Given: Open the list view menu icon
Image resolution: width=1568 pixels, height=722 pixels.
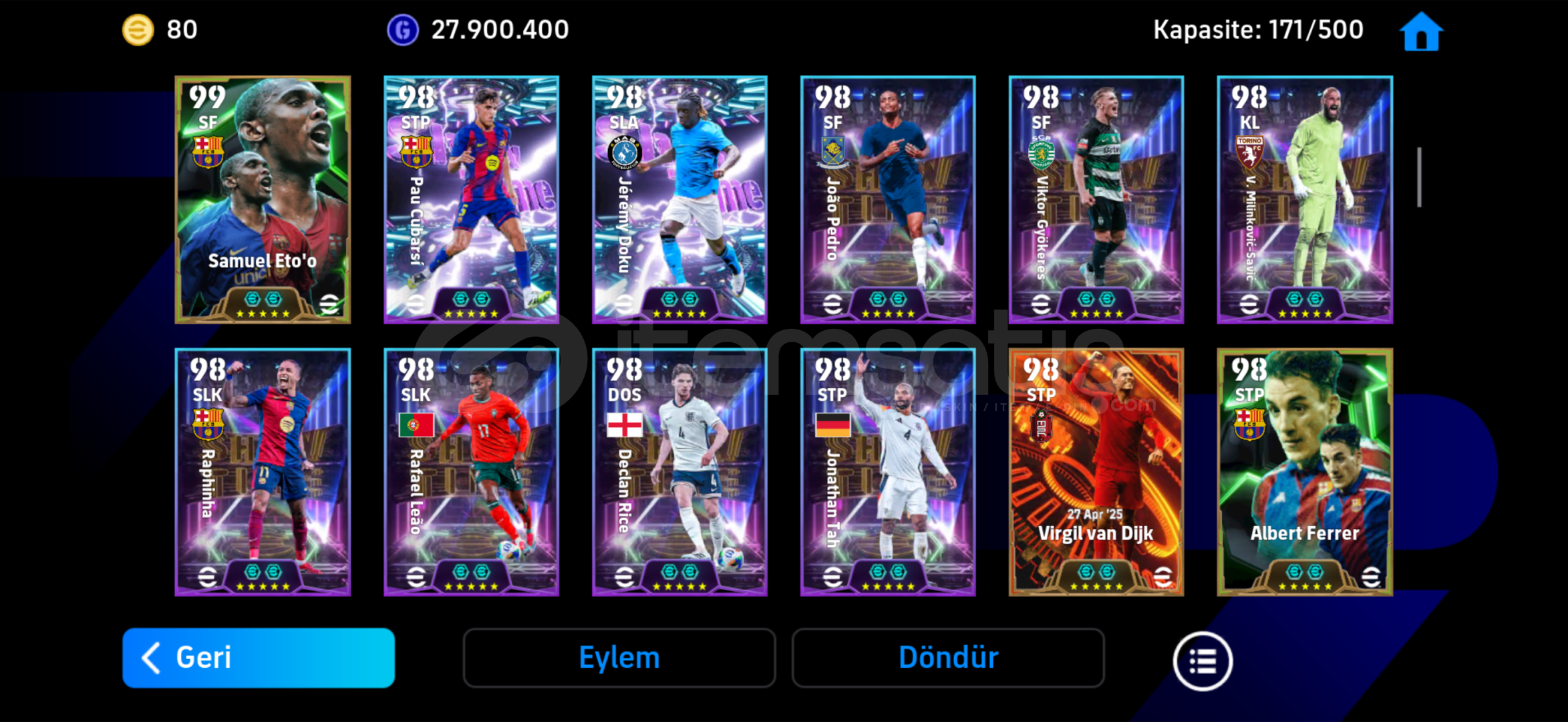Looking at the screenshot, I should (1203, 662).
